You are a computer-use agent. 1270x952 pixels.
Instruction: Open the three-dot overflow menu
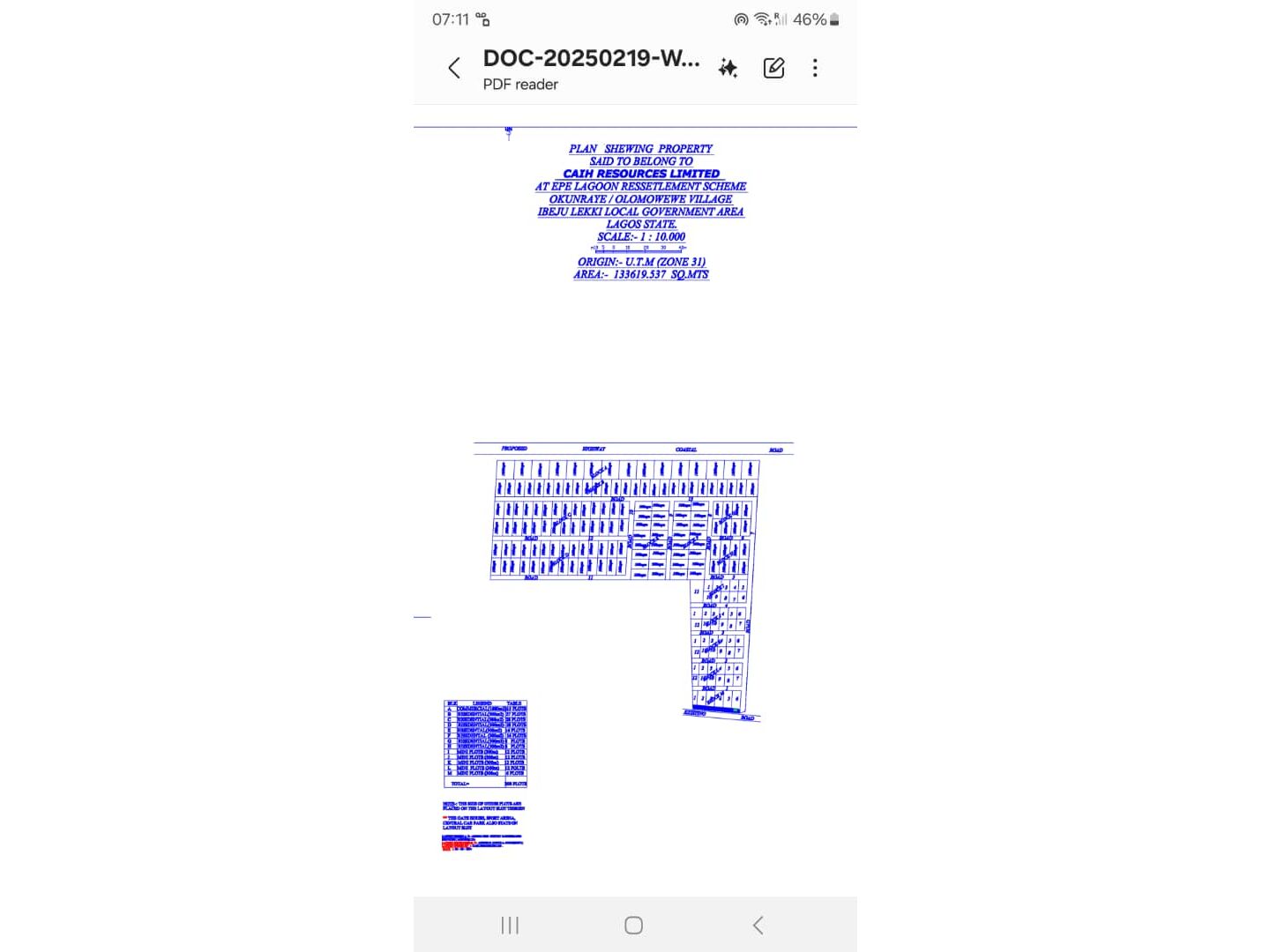(815, 68)
